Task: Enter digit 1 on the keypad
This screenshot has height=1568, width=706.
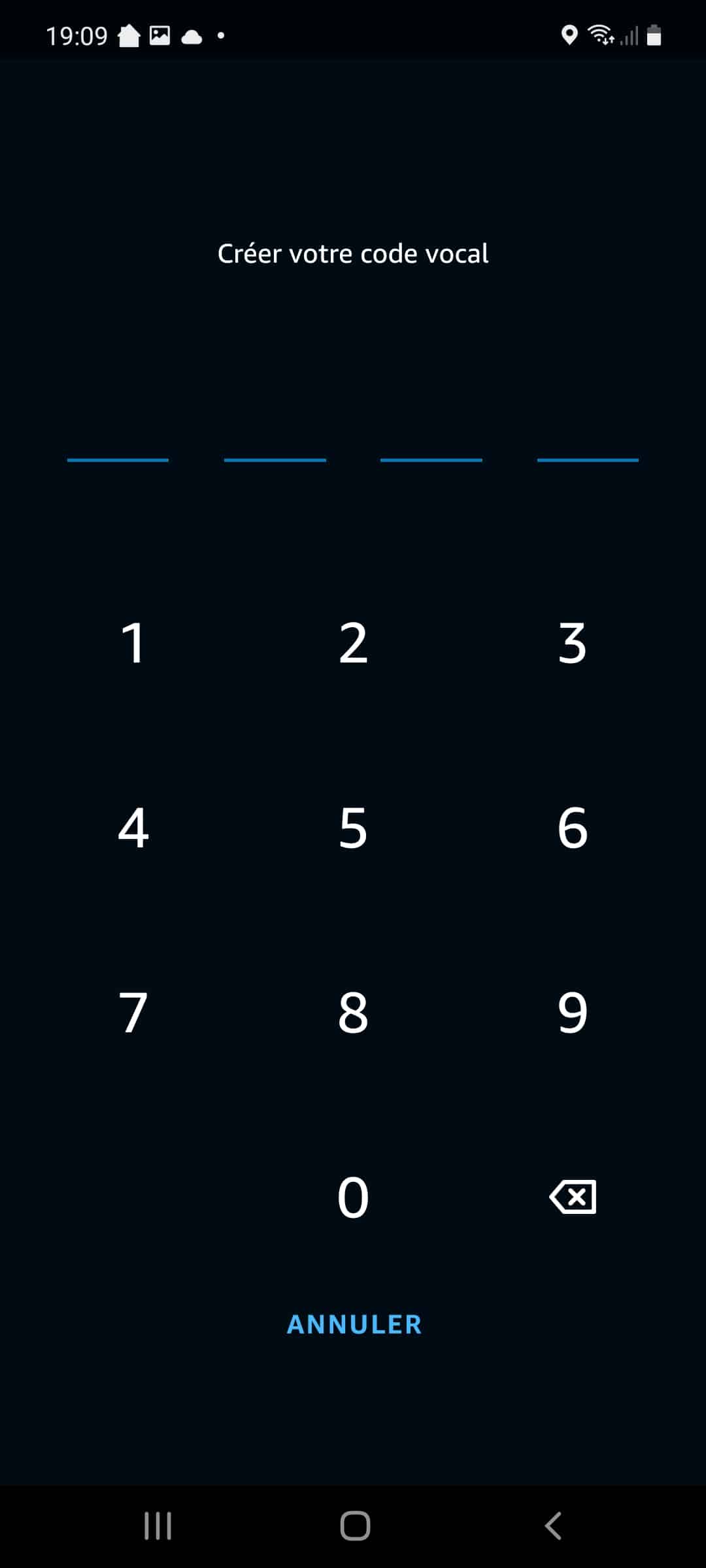Action: coord(133,643)
